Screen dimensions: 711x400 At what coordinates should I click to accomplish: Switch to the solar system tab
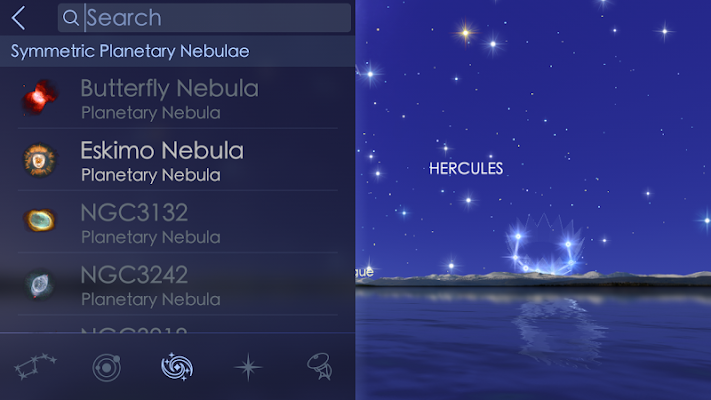click(106, 367)
